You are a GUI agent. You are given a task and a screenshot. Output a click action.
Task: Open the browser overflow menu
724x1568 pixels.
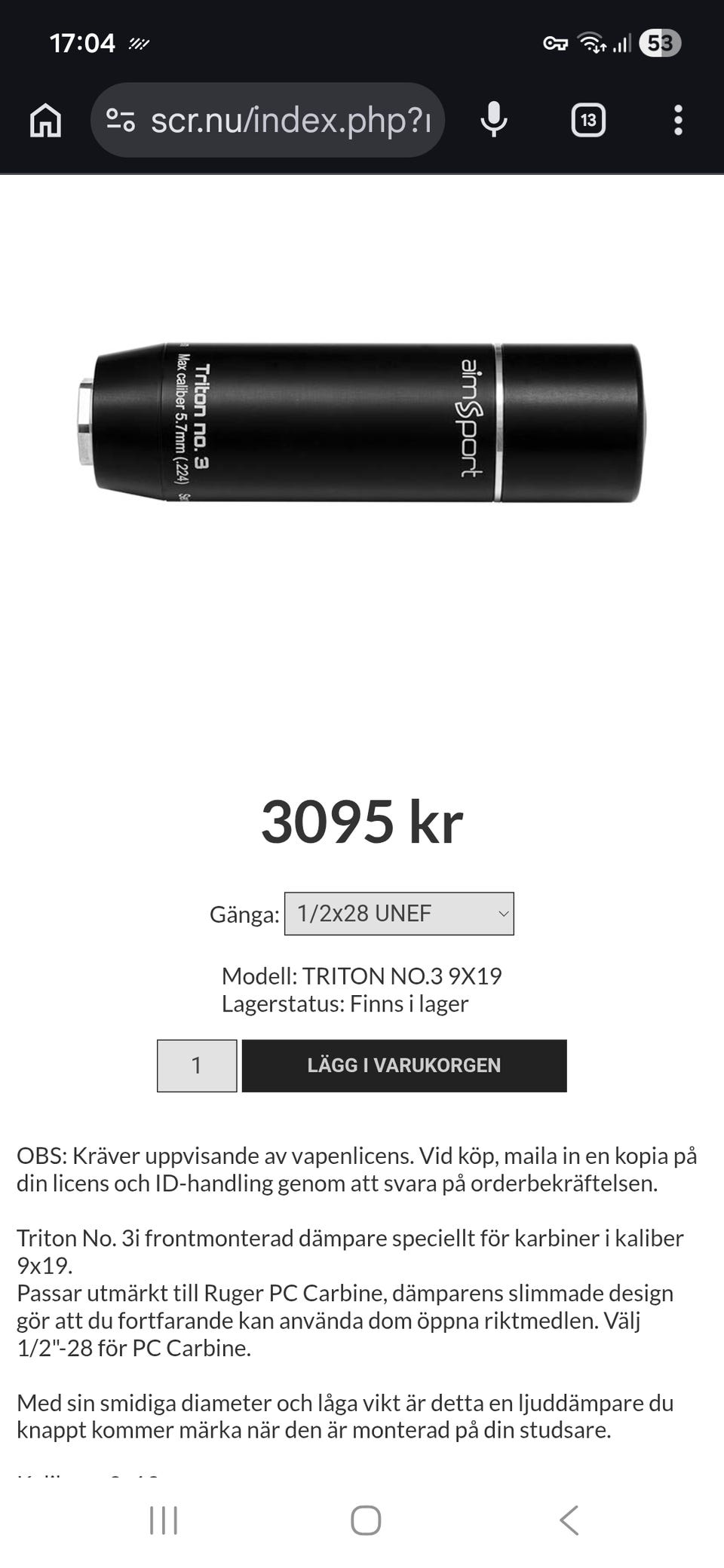678,121
